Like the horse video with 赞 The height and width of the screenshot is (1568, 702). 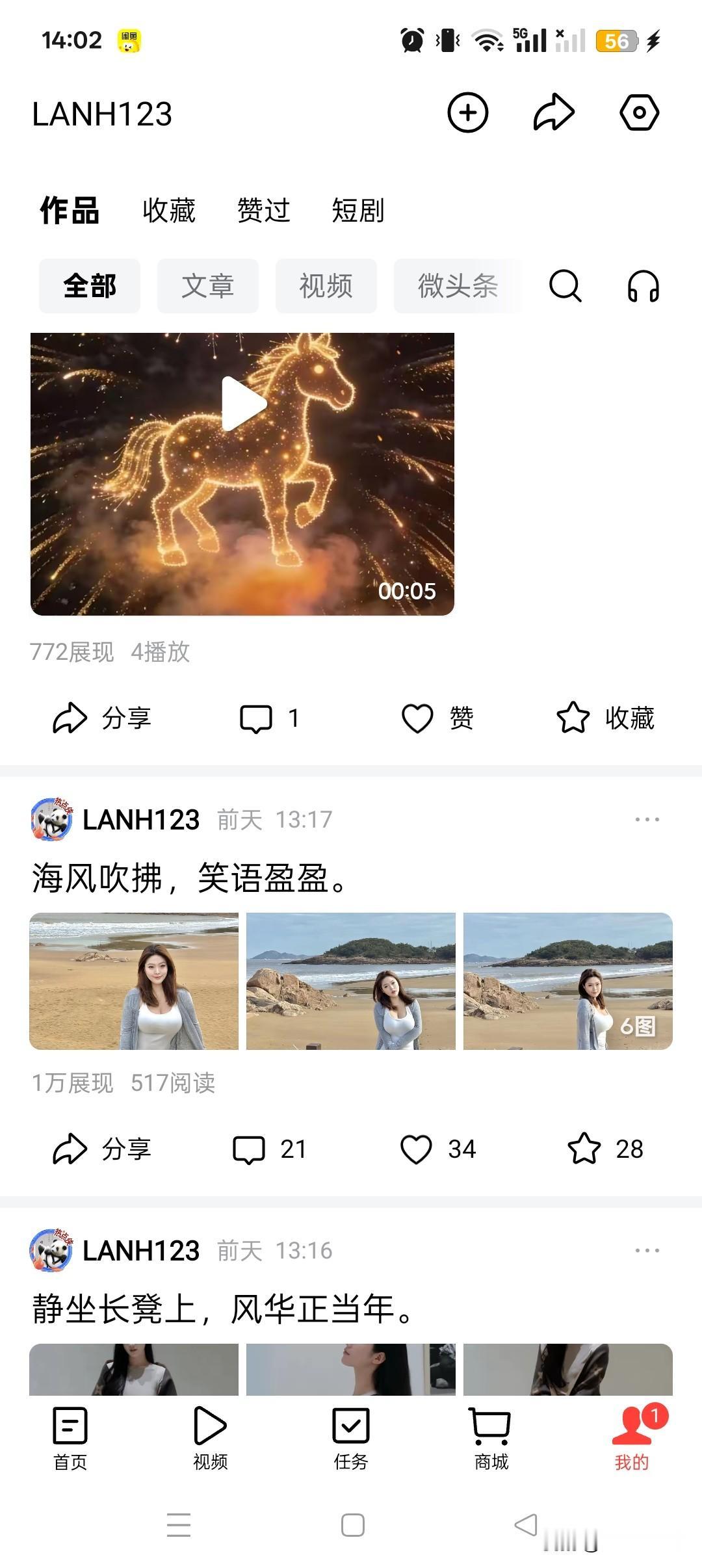pyautogui.click(x=437, y=718)
